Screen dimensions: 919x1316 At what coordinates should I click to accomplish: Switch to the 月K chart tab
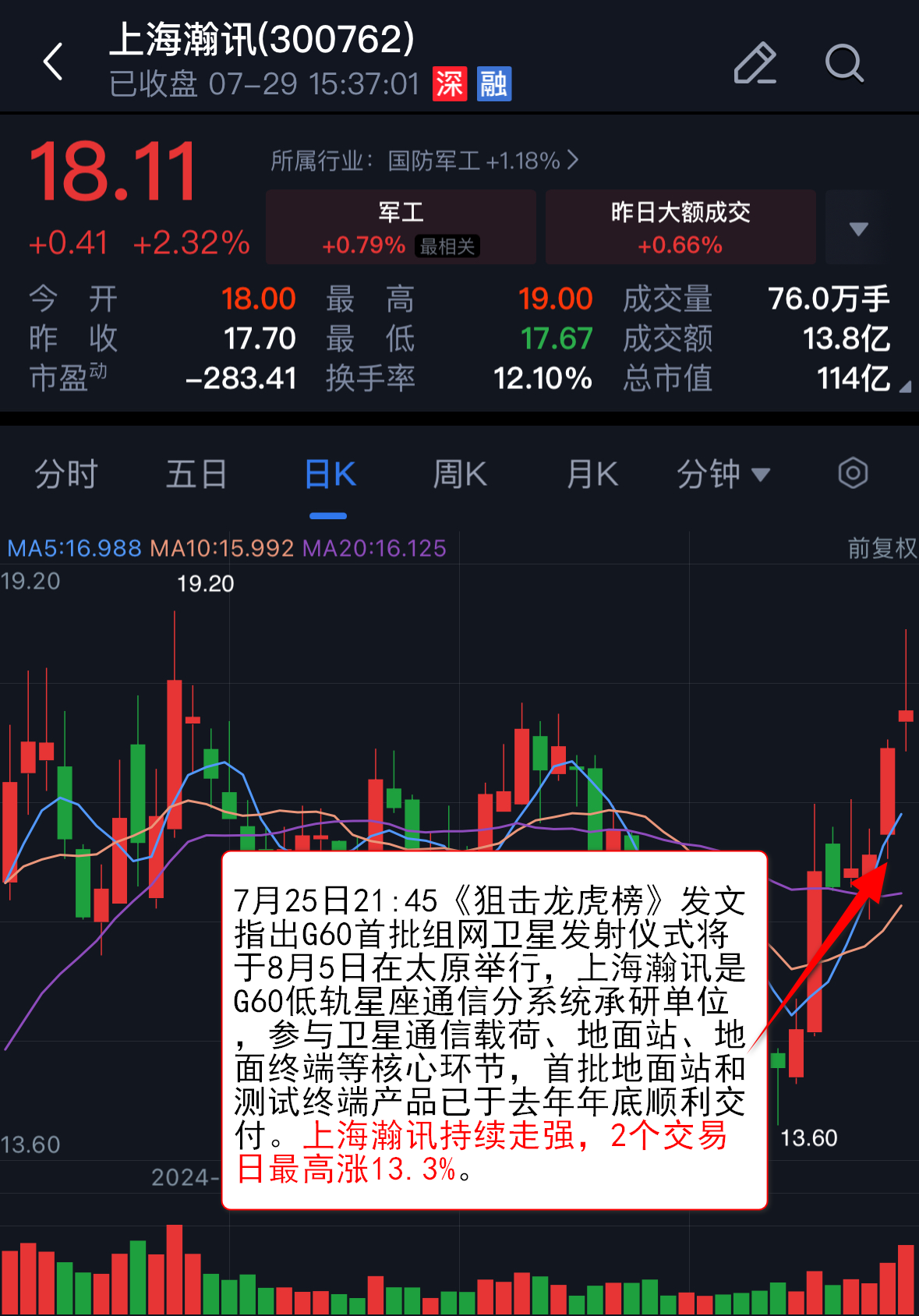click(x=592, y=474)
